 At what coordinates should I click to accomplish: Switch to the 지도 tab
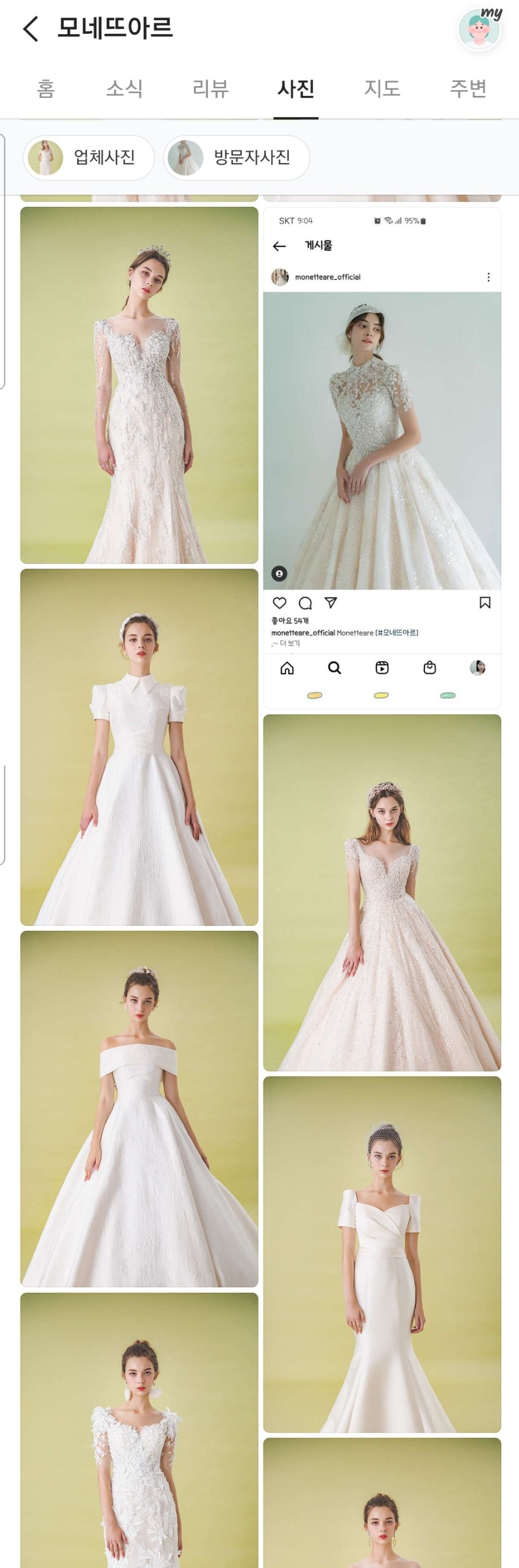click(x=381, y=89)
